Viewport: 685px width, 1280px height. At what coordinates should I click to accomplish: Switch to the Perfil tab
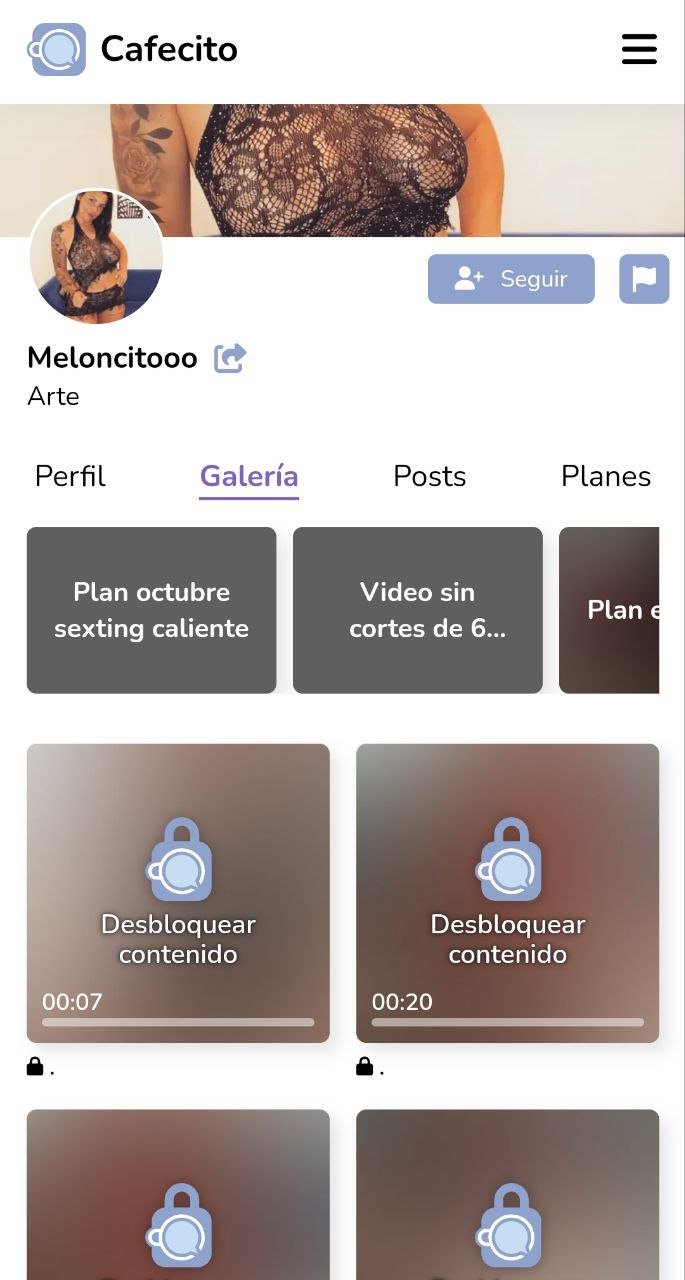tap(70, 476)
